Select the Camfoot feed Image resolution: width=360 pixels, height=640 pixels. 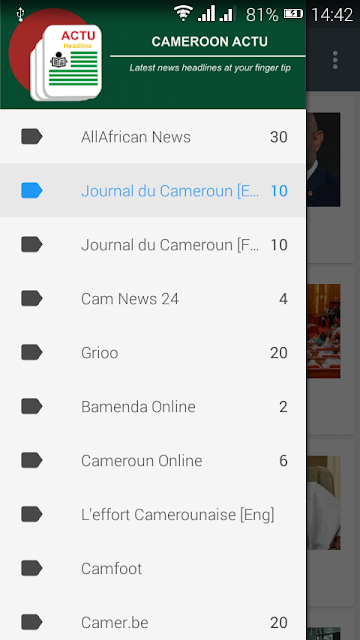[153, 568]
